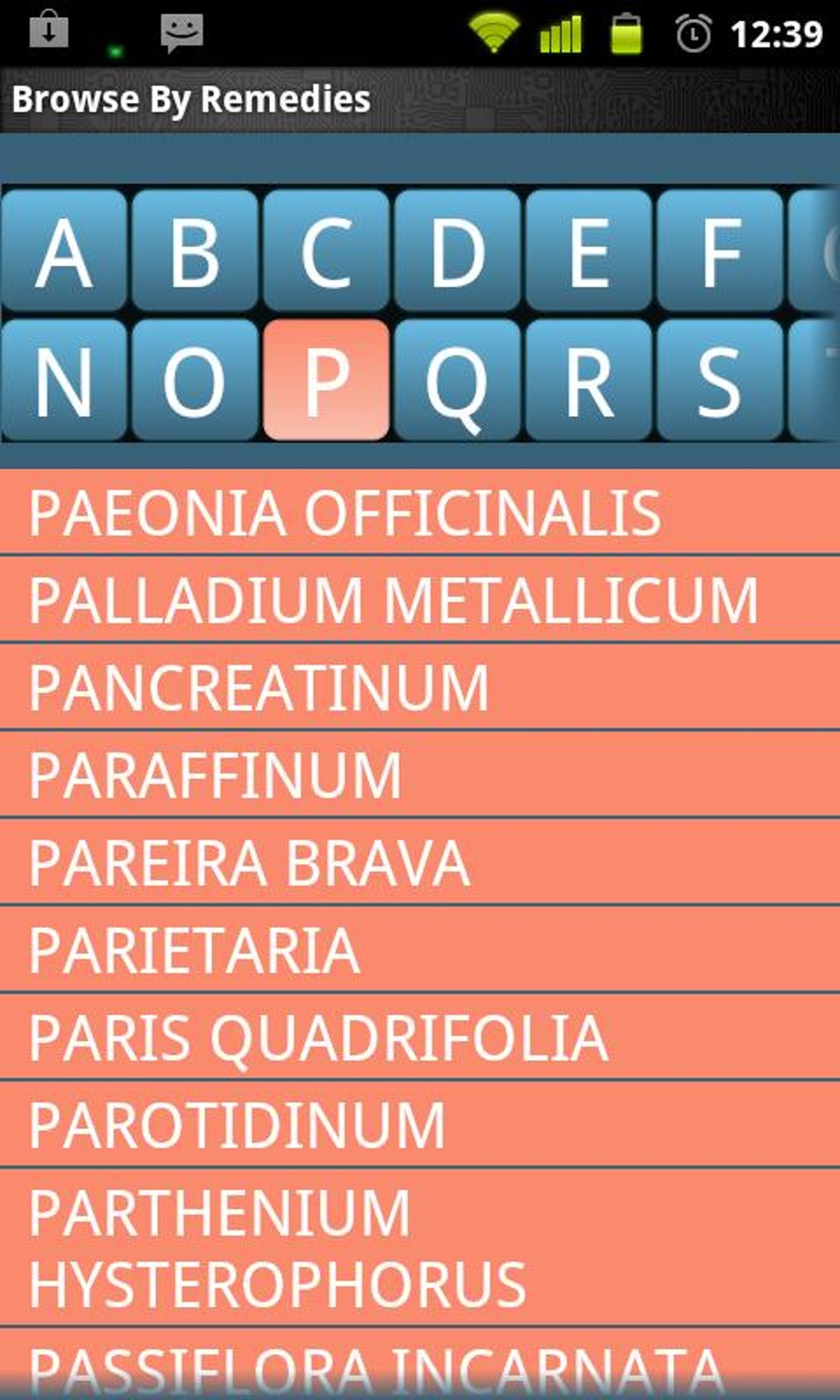Show remedies starting with O

(195, 380)
